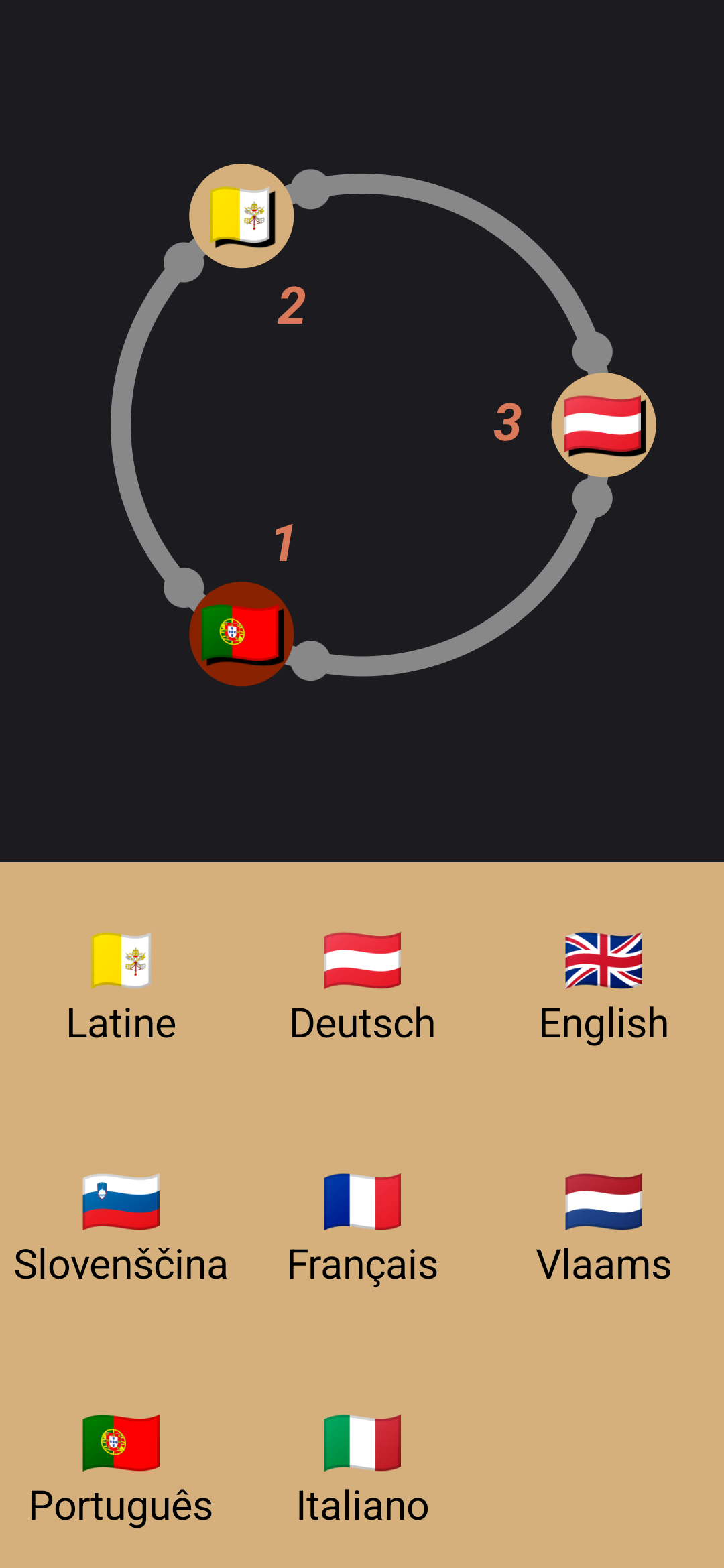Select Italiano language
The height and width of the screenshot is (1568, 724).
(x=362, y=1471)
